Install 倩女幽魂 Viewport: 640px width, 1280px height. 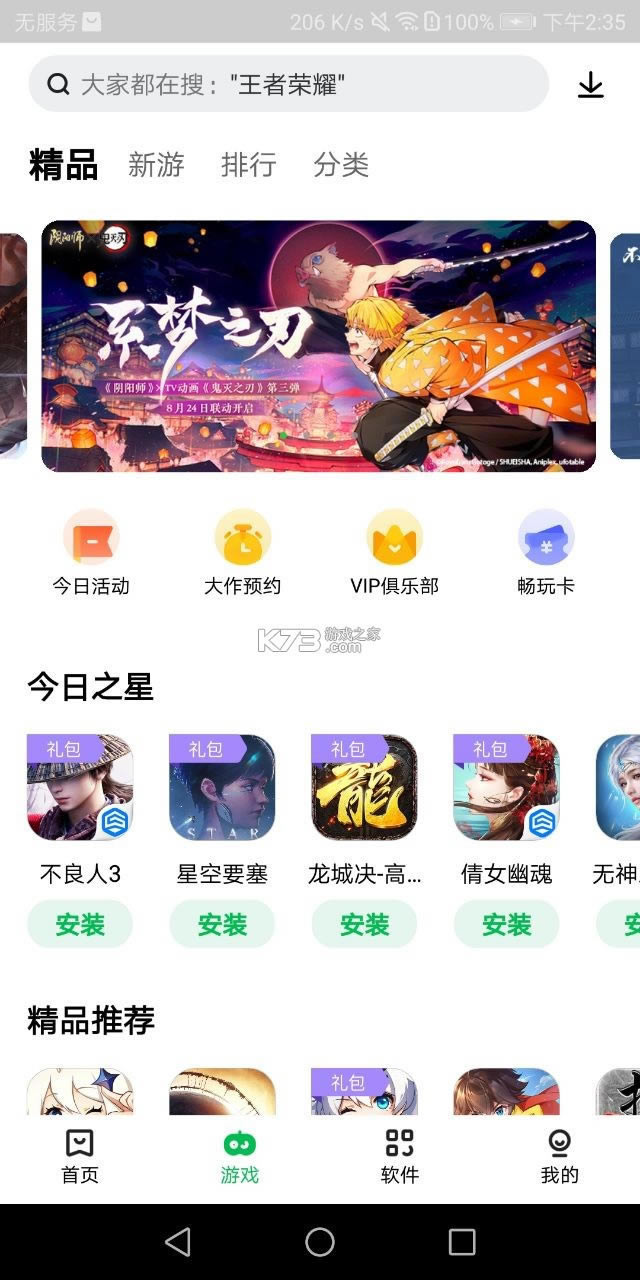[506, 924]
